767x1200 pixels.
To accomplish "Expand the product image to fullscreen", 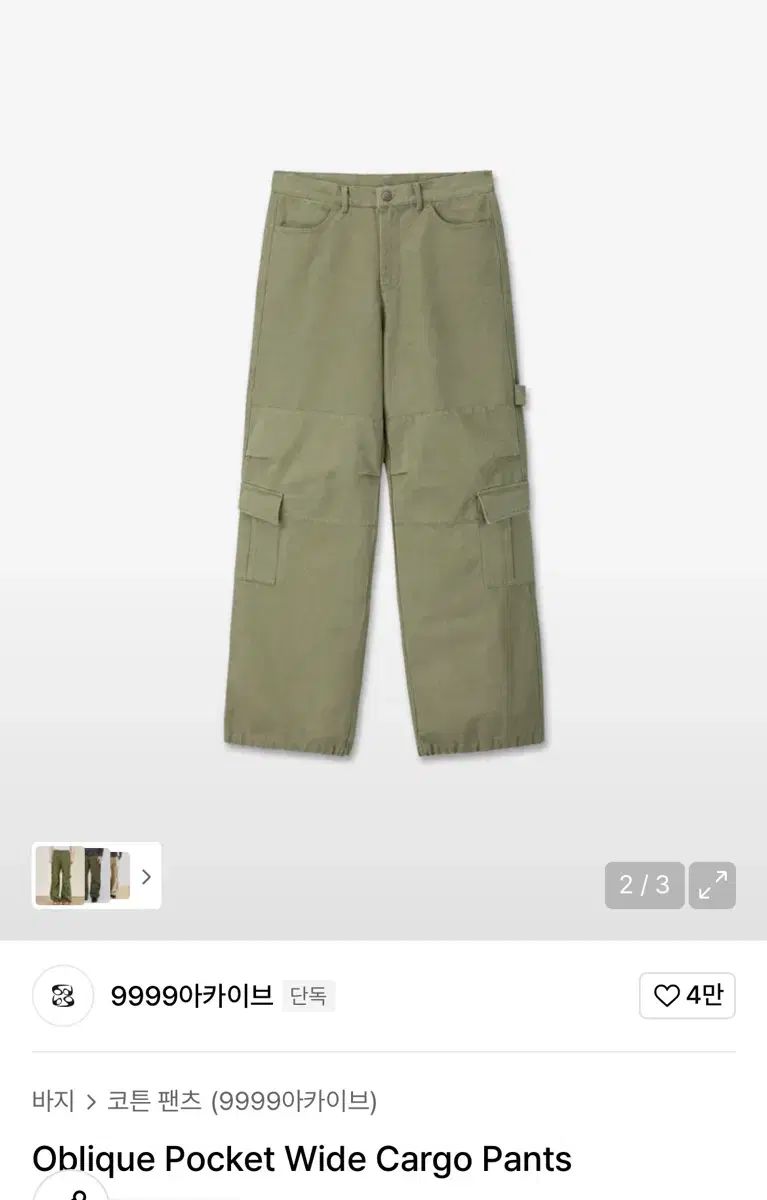I will 712,885.
